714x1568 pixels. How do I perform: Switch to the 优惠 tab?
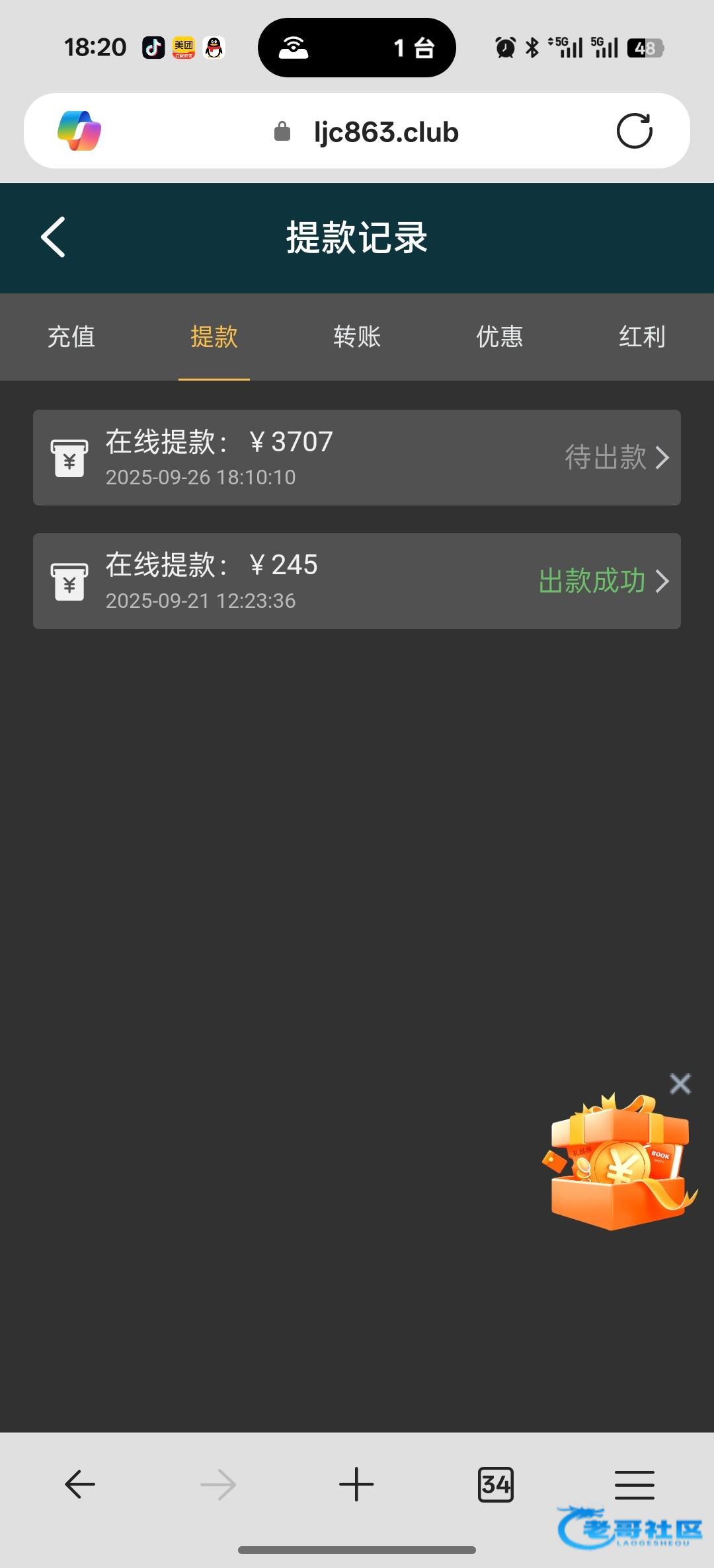point(500,337)
